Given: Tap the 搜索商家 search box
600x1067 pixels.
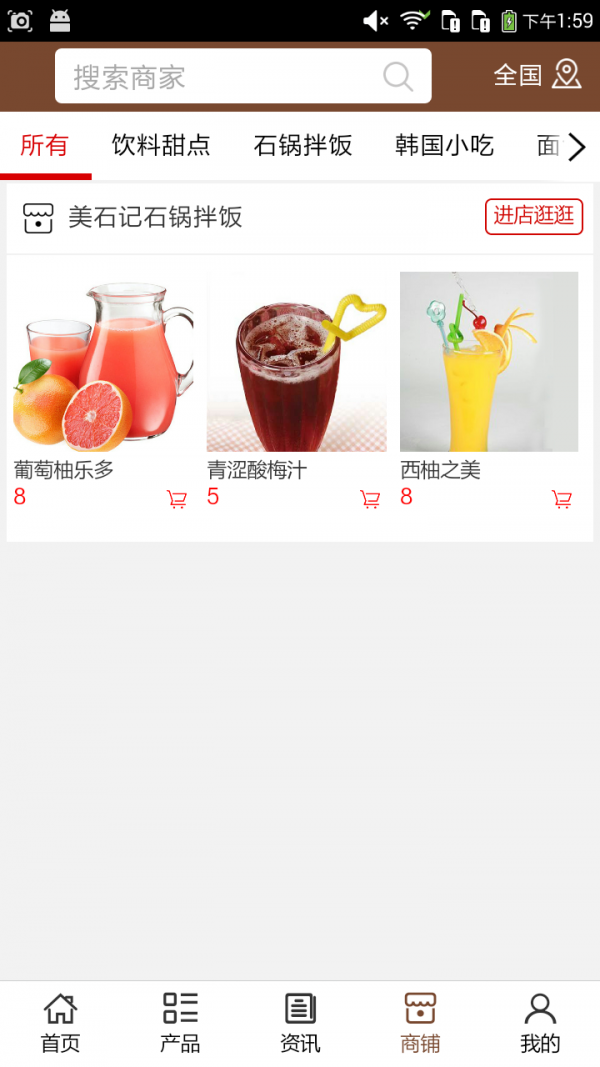Looking at the screenshot, I should 228,77.
